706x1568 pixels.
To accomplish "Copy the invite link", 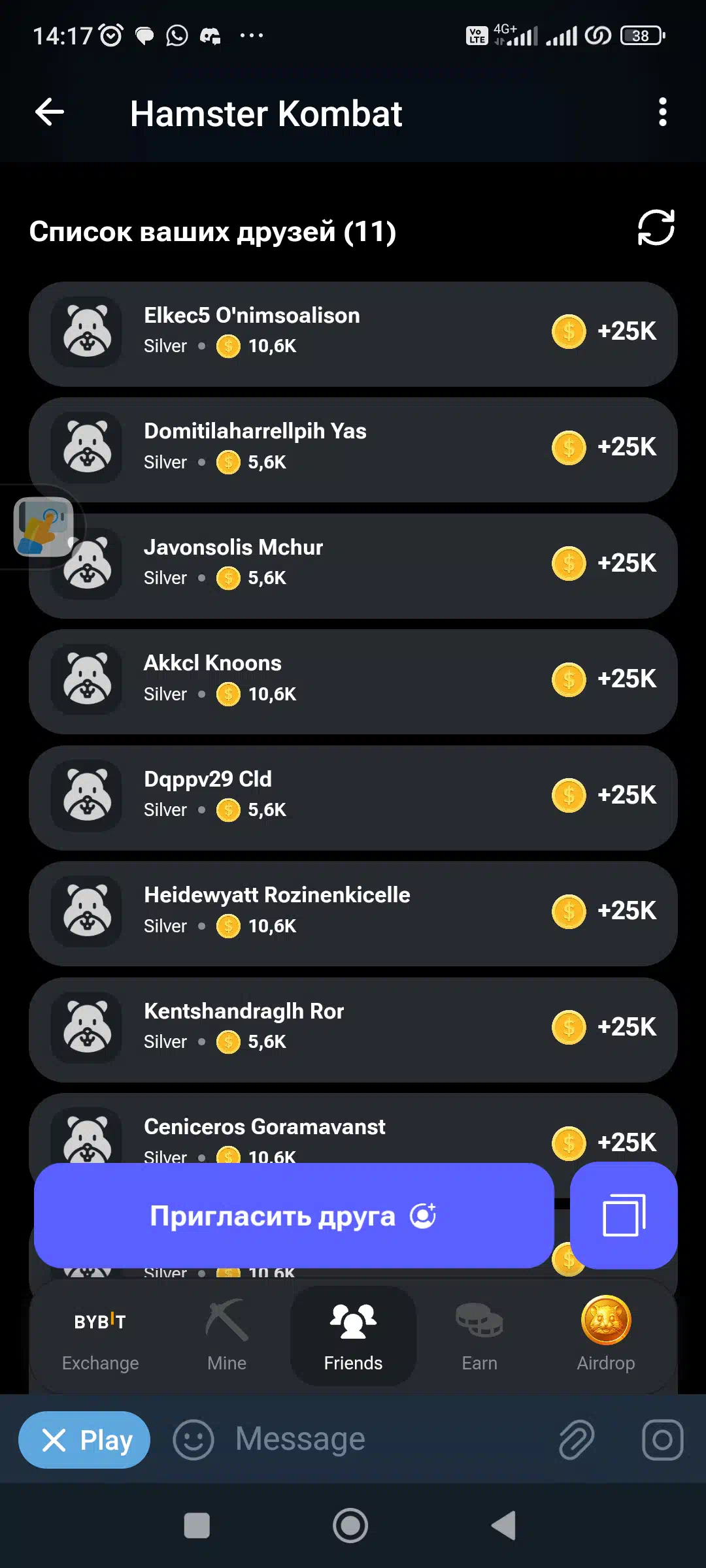I will click(x=624, y=1216).
